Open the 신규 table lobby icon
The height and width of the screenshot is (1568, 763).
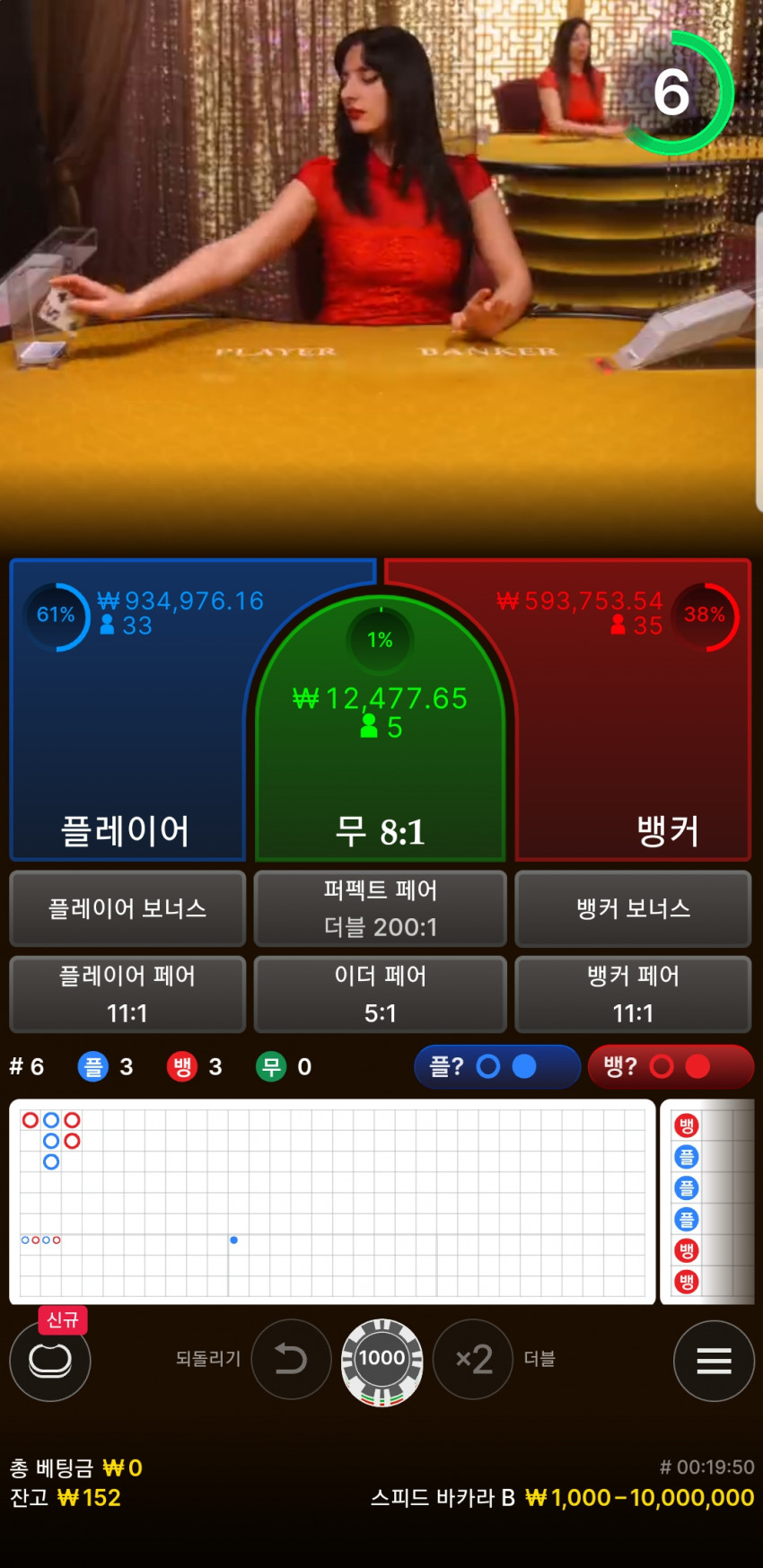(x=50, y=1361)
